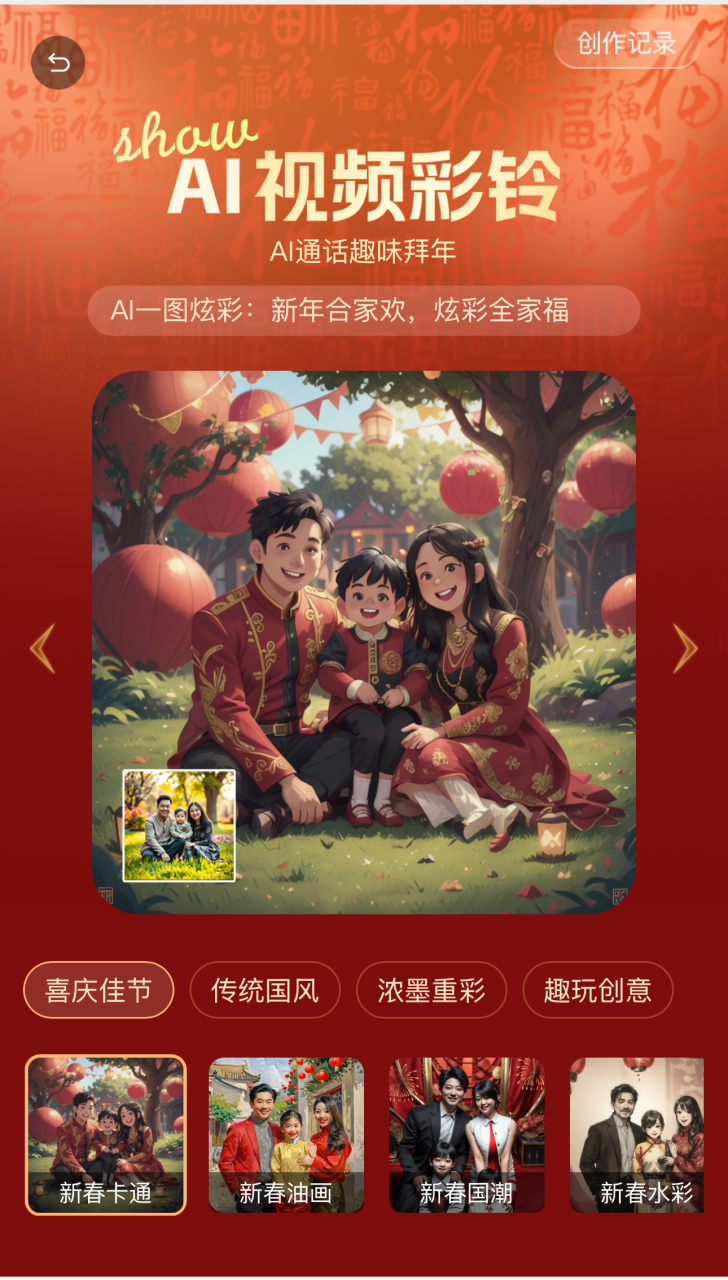Viewport: 728px width, 1280px height.
Task: Open the large family cartoon preview image
Action: (x=400, y=600)
